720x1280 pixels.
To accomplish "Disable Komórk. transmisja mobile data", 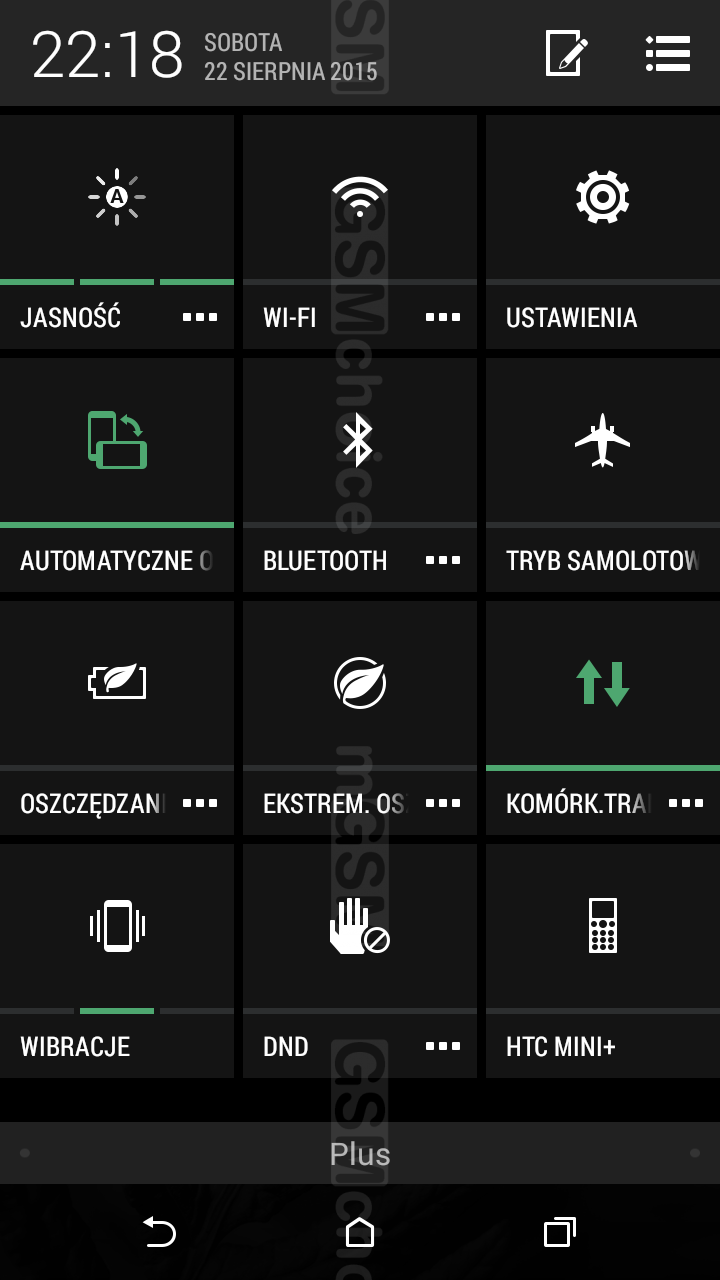I will coord(602,683).
